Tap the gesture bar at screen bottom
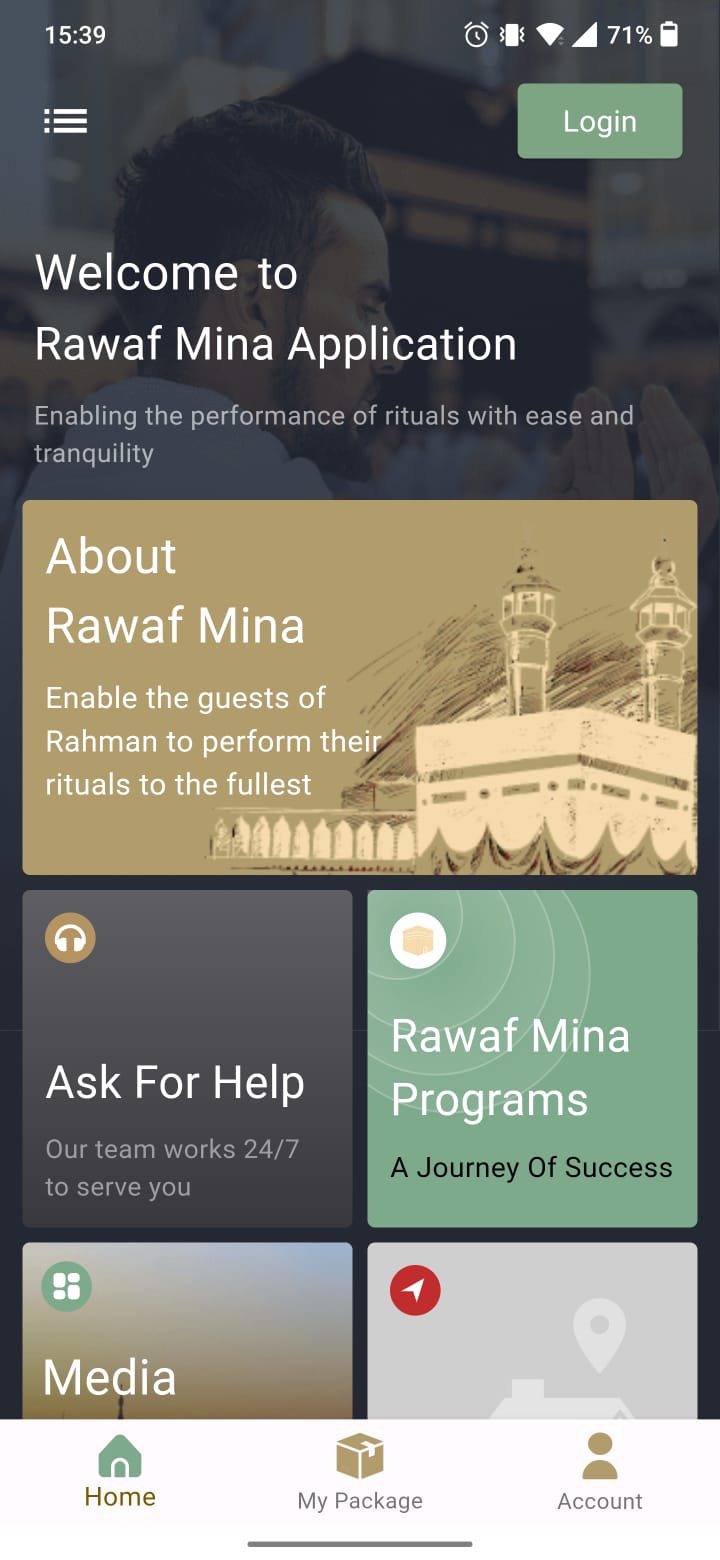This screenshot has width=720, height=1560. 360,1541
